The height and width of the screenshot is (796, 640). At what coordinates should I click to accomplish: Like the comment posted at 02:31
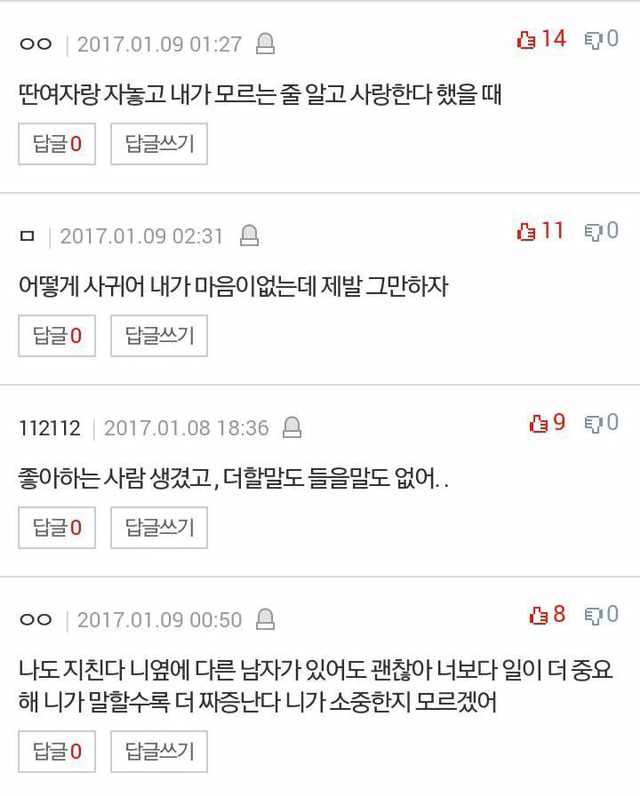click(x=540, y=231)
